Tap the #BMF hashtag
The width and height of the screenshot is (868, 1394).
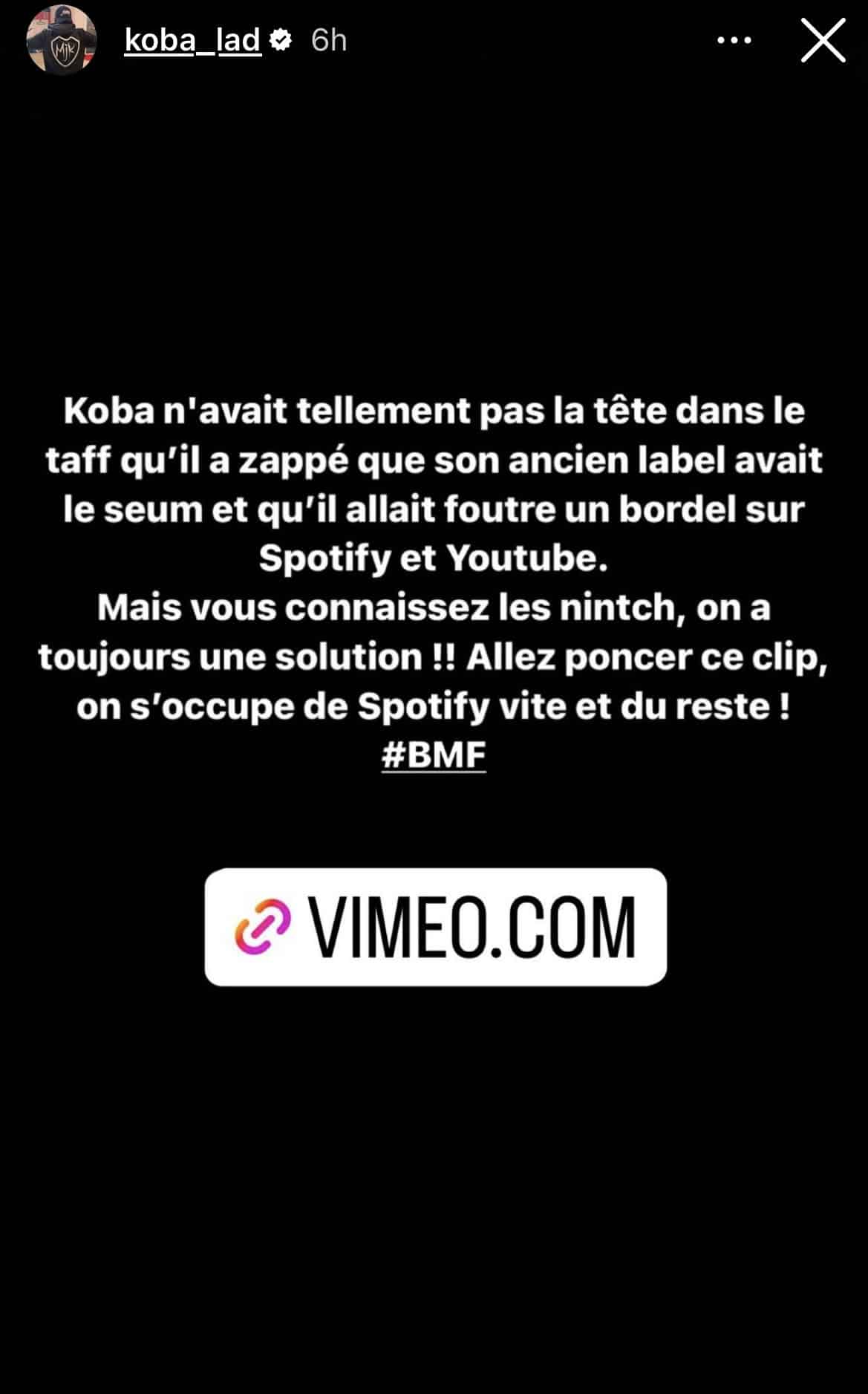[434, 755]
